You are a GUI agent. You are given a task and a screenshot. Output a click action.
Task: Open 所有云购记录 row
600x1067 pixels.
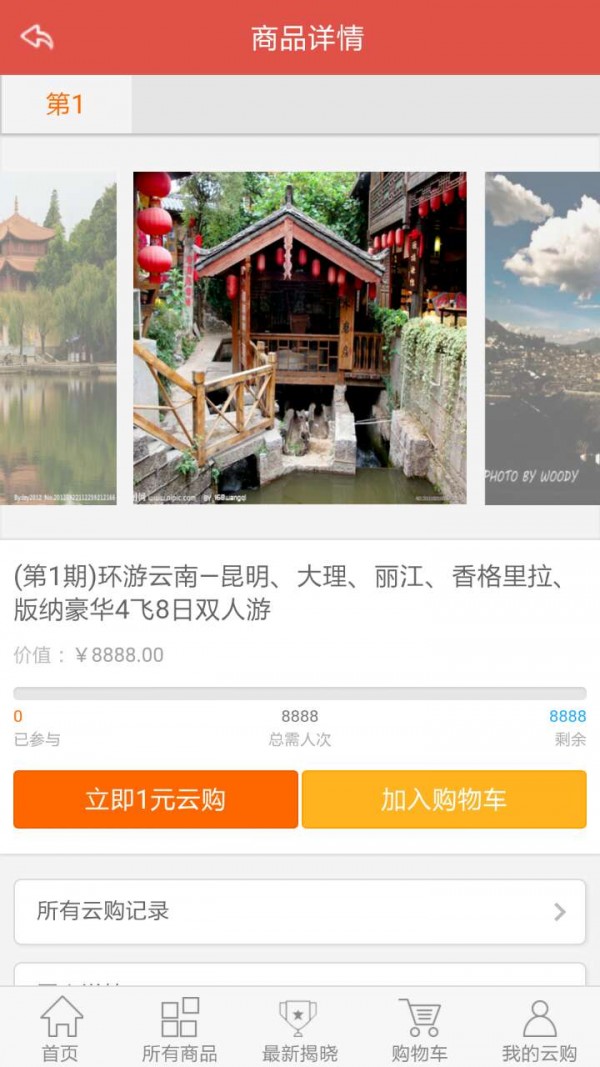[300, 911]
